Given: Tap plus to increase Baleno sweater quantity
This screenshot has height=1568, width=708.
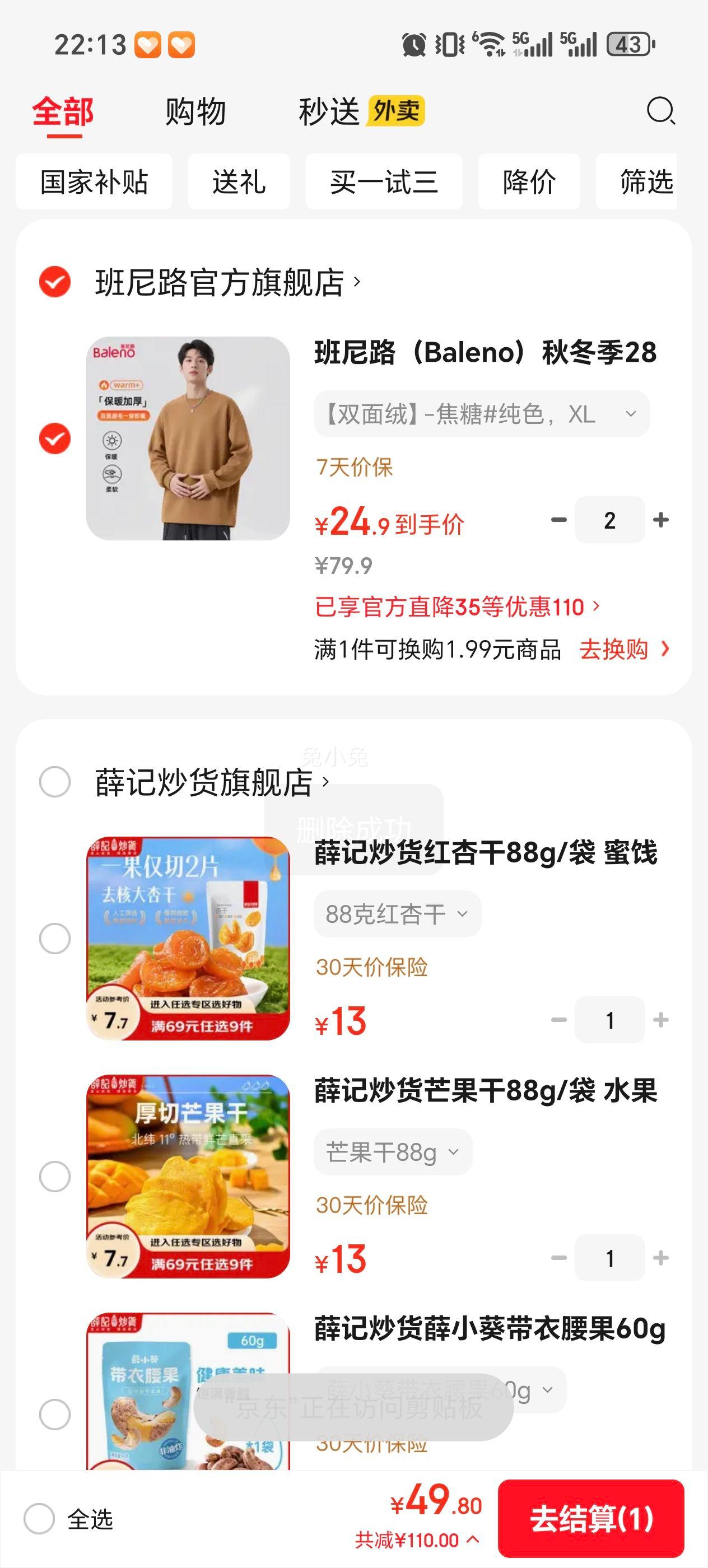Looking at the screenshot, I should [x=661, y=520].
